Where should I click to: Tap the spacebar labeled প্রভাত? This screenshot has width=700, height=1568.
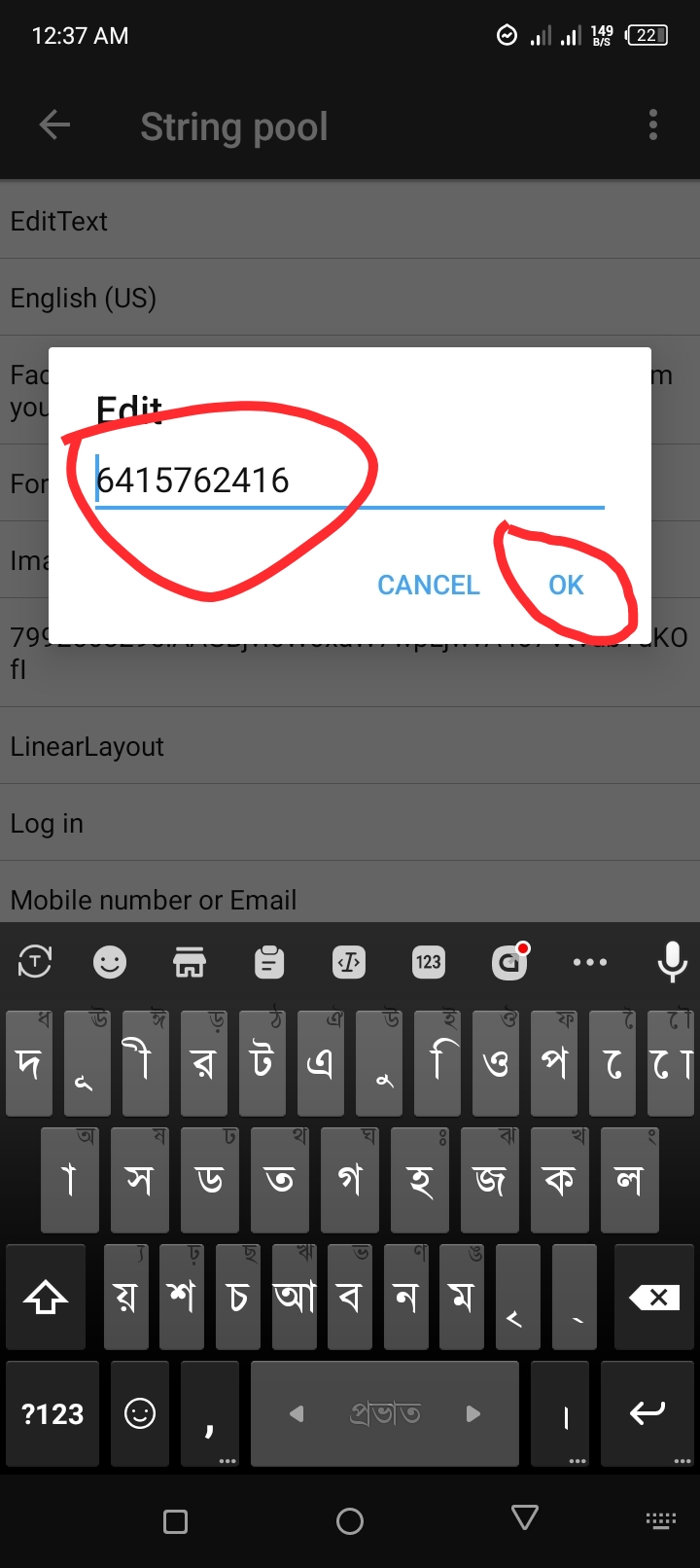pos(384,1413)
